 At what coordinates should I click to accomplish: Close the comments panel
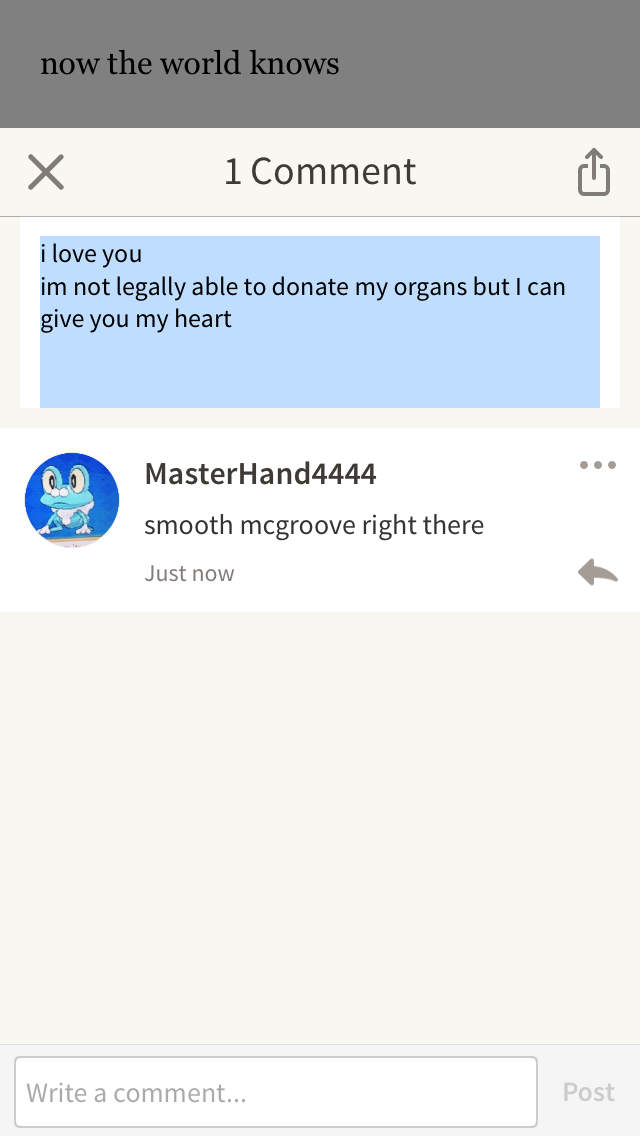(46, 172)
